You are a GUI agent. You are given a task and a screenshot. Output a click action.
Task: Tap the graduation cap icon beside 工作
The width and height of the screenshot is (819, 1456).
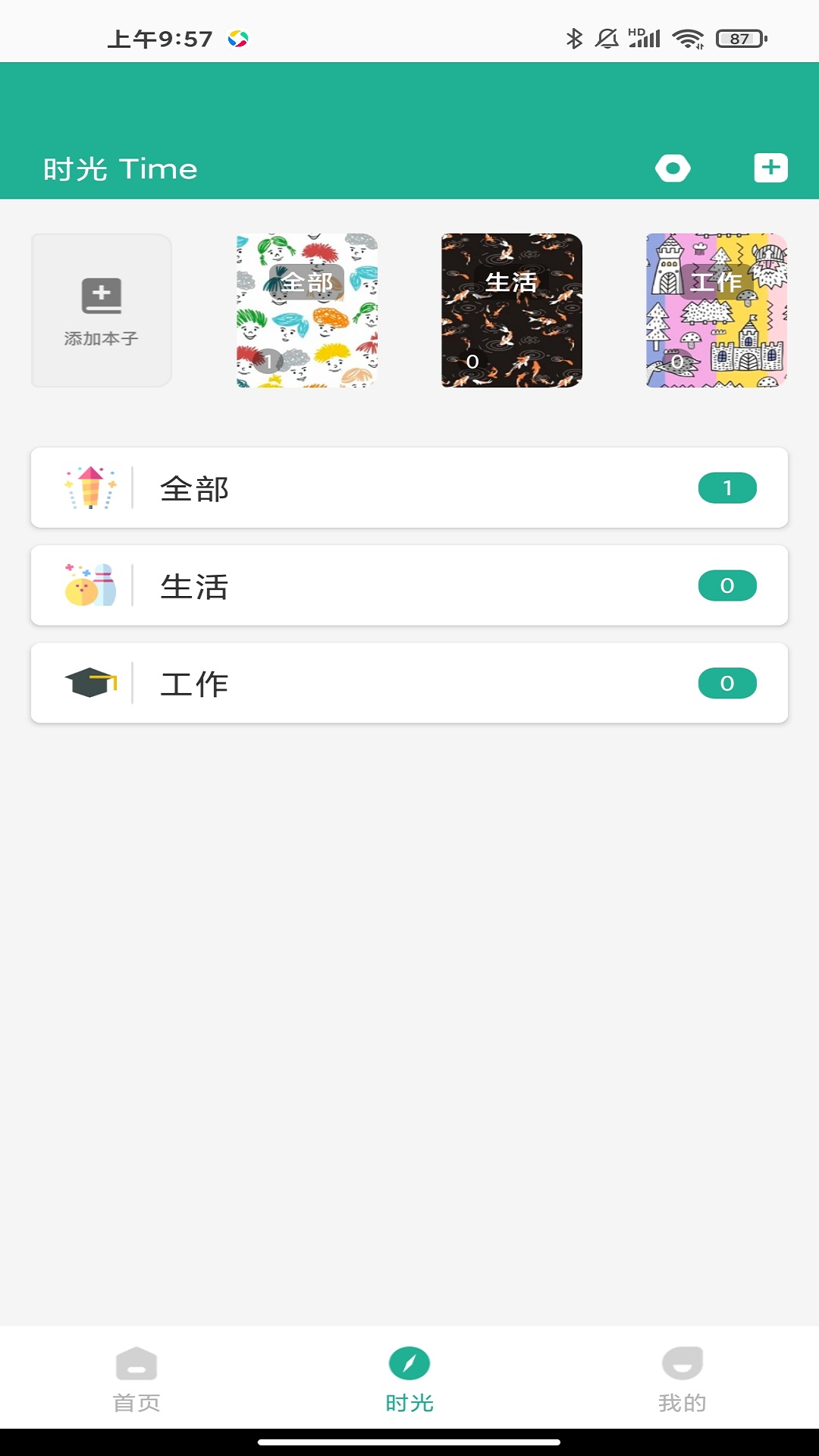pyautogui.click(x=90, y=682)
